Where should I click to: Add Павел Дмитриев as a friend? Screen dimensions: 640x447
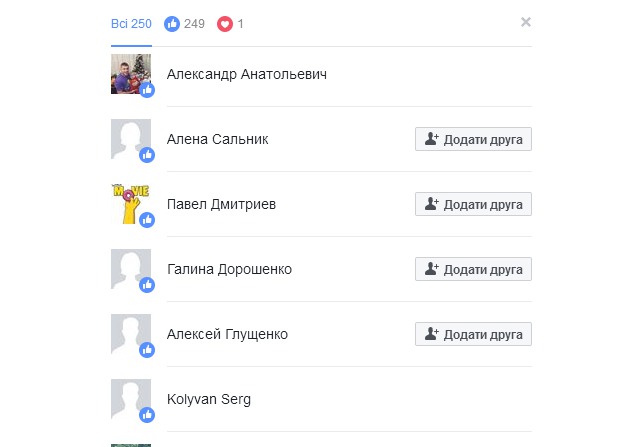click(473, 204)
